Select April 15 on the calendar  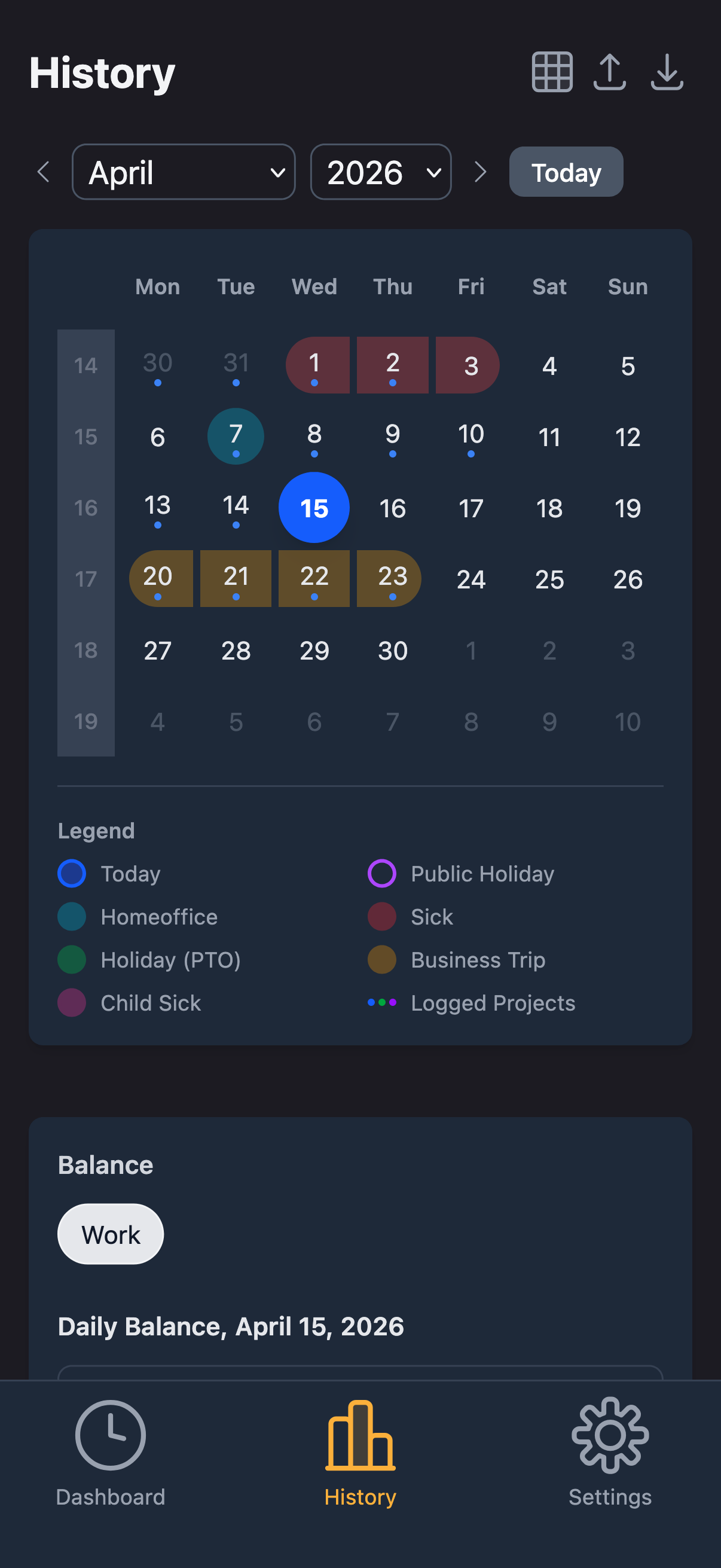coord(314,508)
